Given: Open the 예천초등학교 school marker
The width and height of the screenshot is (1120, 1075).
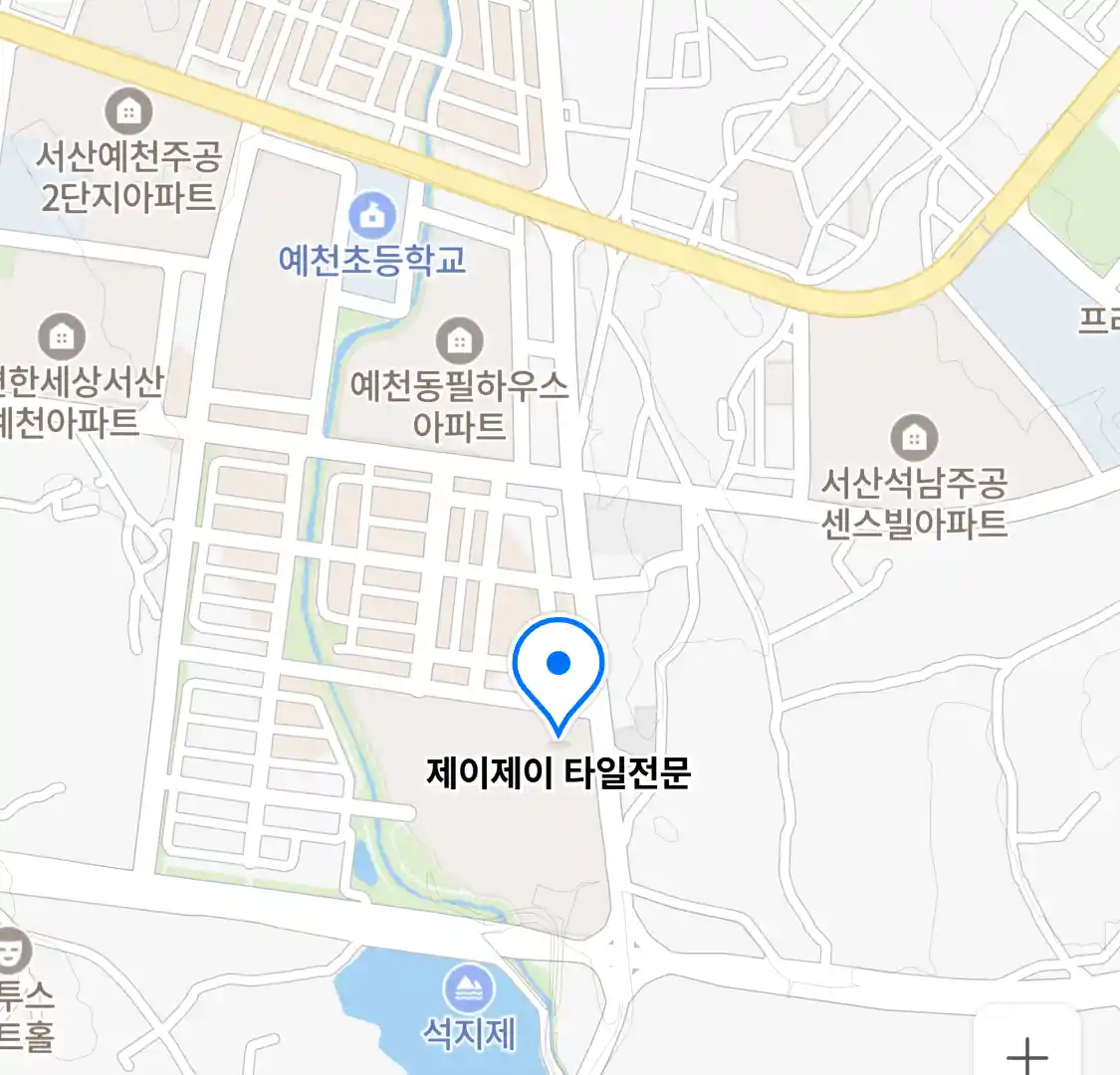Looking at the screenshot, I should point(372,216).
